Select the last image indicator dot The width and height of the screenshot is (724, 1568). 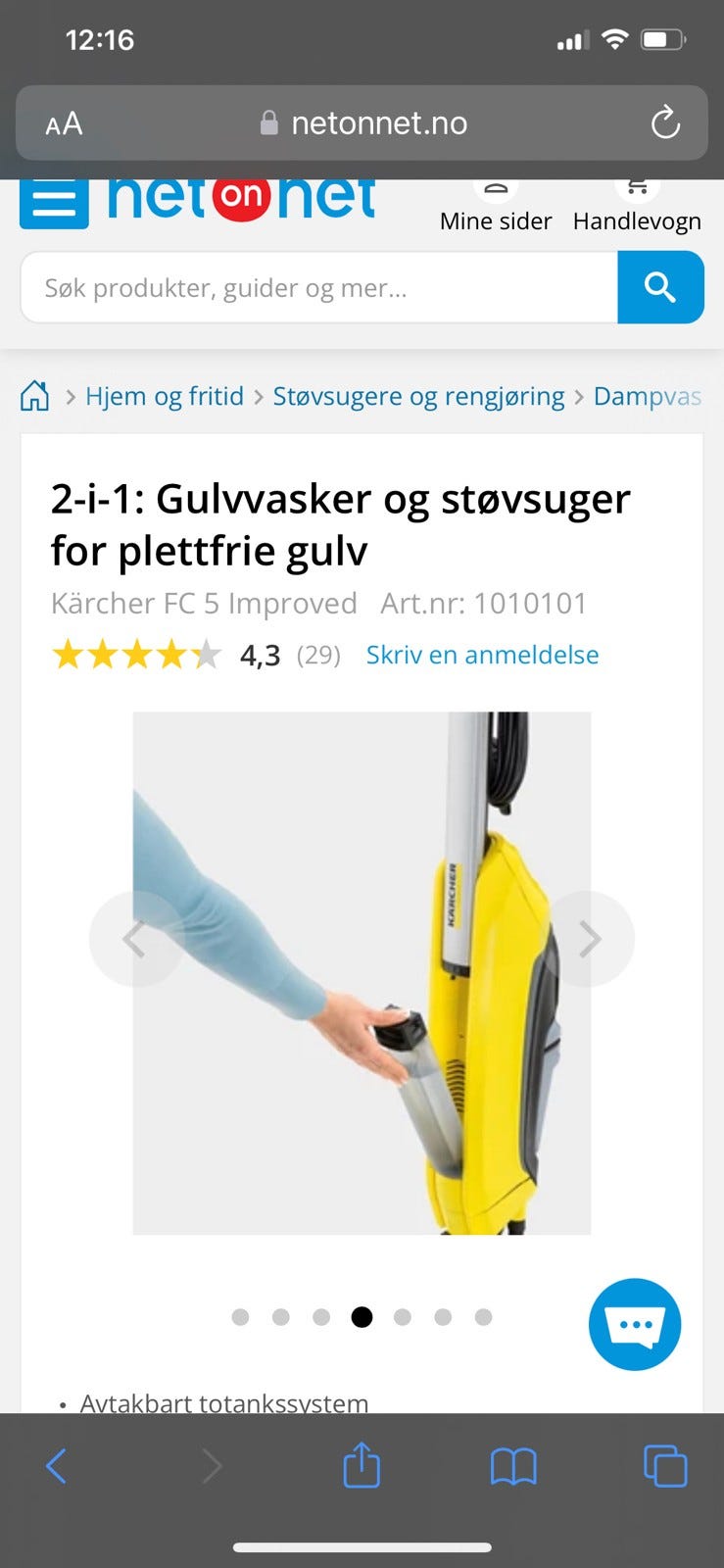pyautogui.click(x=483, y=1317)
